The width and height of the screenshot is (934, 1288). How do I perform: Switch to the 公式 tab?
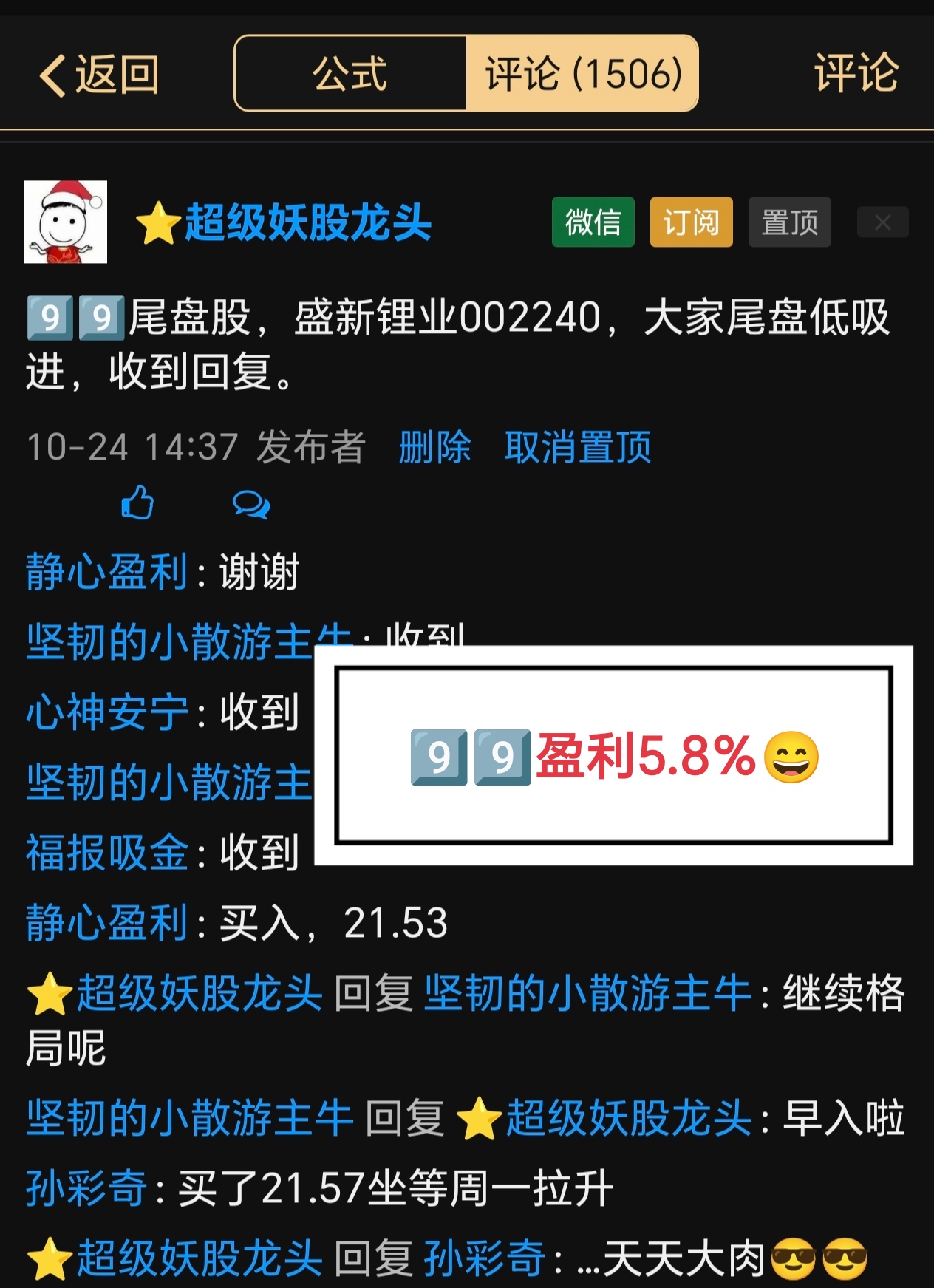350,74
